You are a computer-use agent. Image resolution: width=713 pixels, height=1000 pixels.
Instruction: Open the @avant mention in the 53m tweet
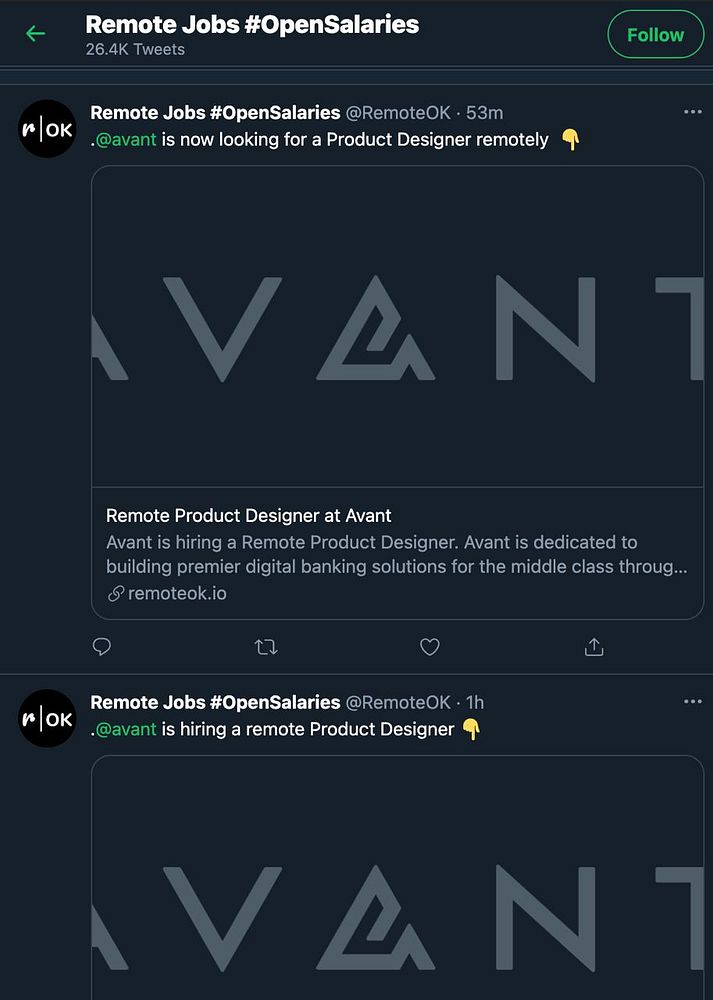point(126,140)
